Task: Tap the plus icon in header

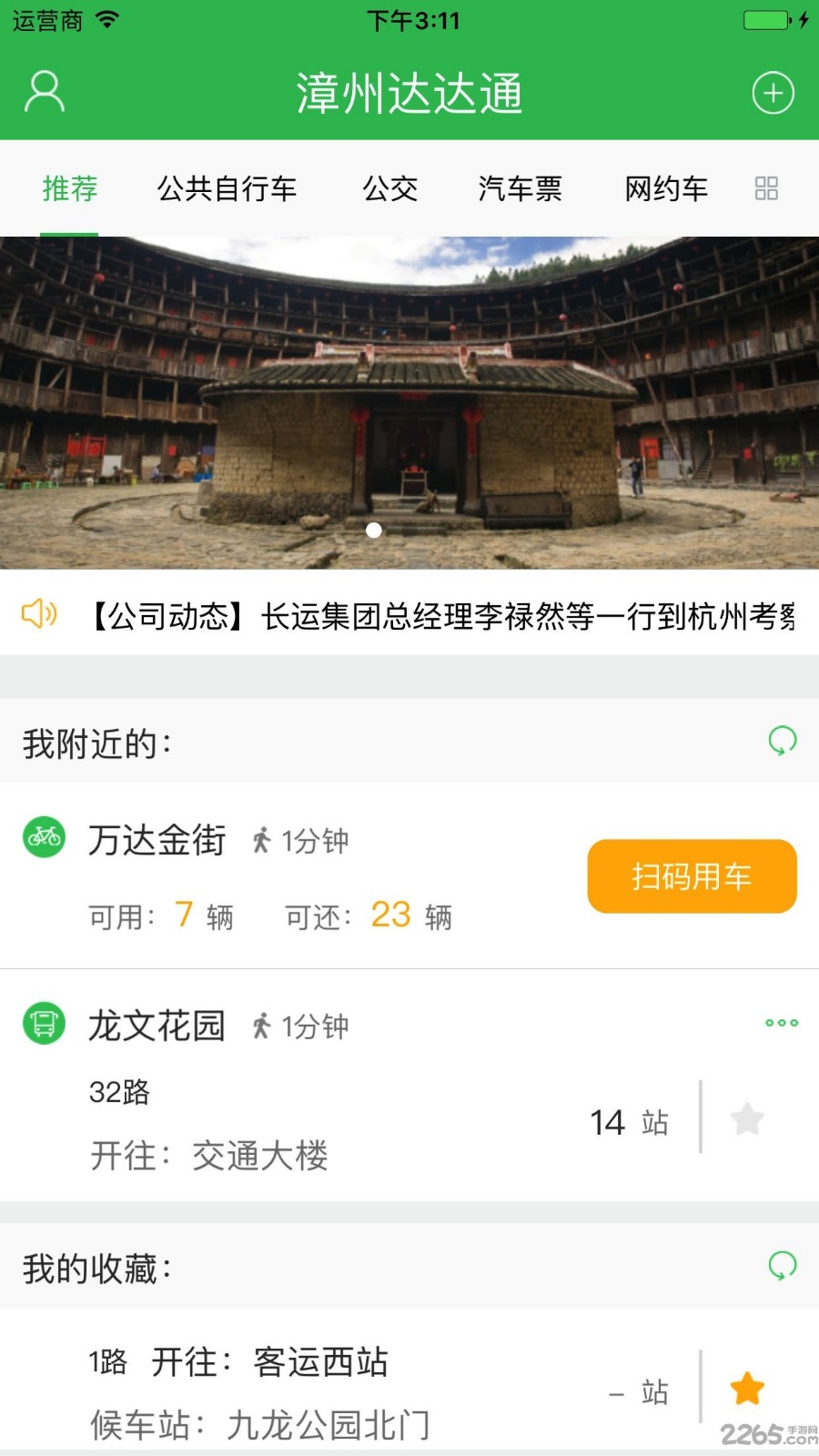Action: [773, 93]
